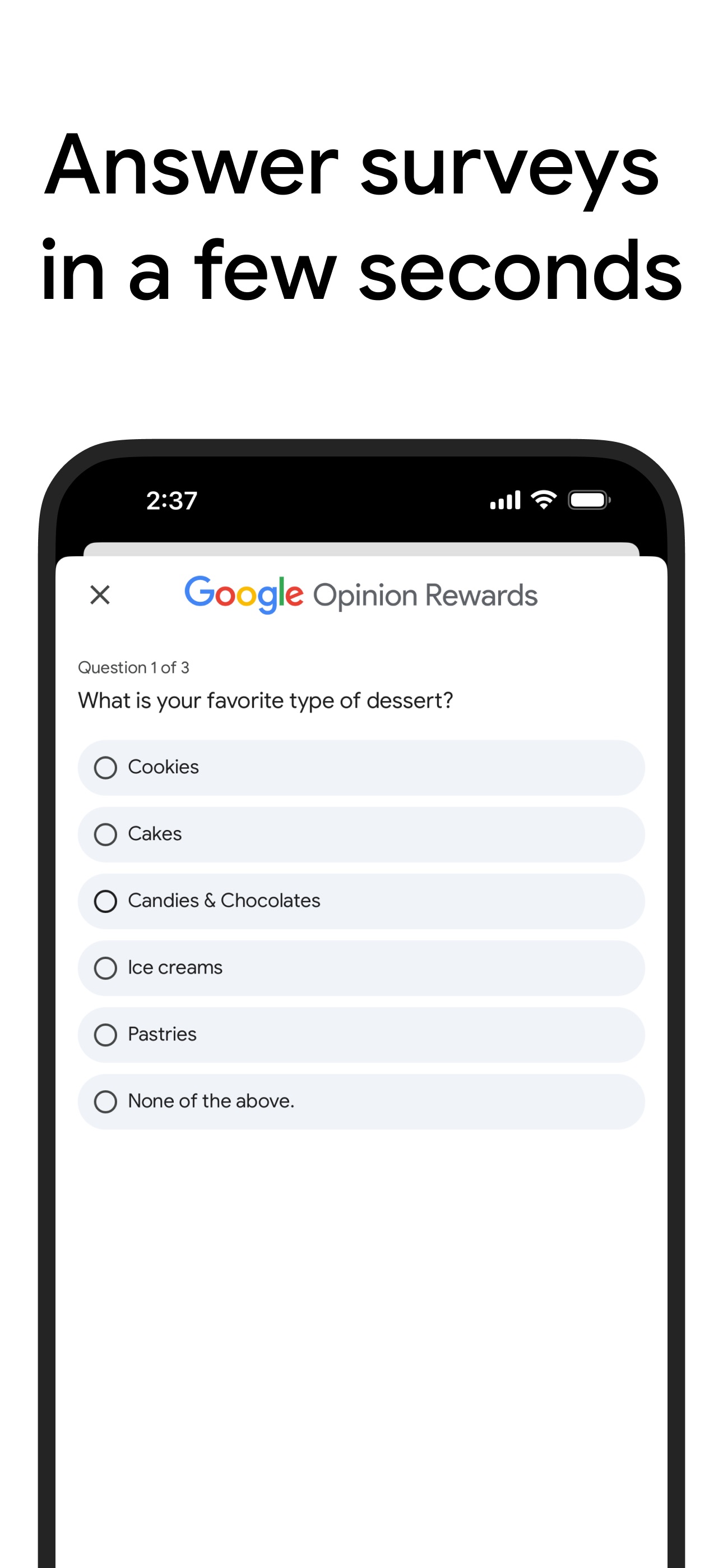Choose the Ice creams option

[x=106, y=968]
